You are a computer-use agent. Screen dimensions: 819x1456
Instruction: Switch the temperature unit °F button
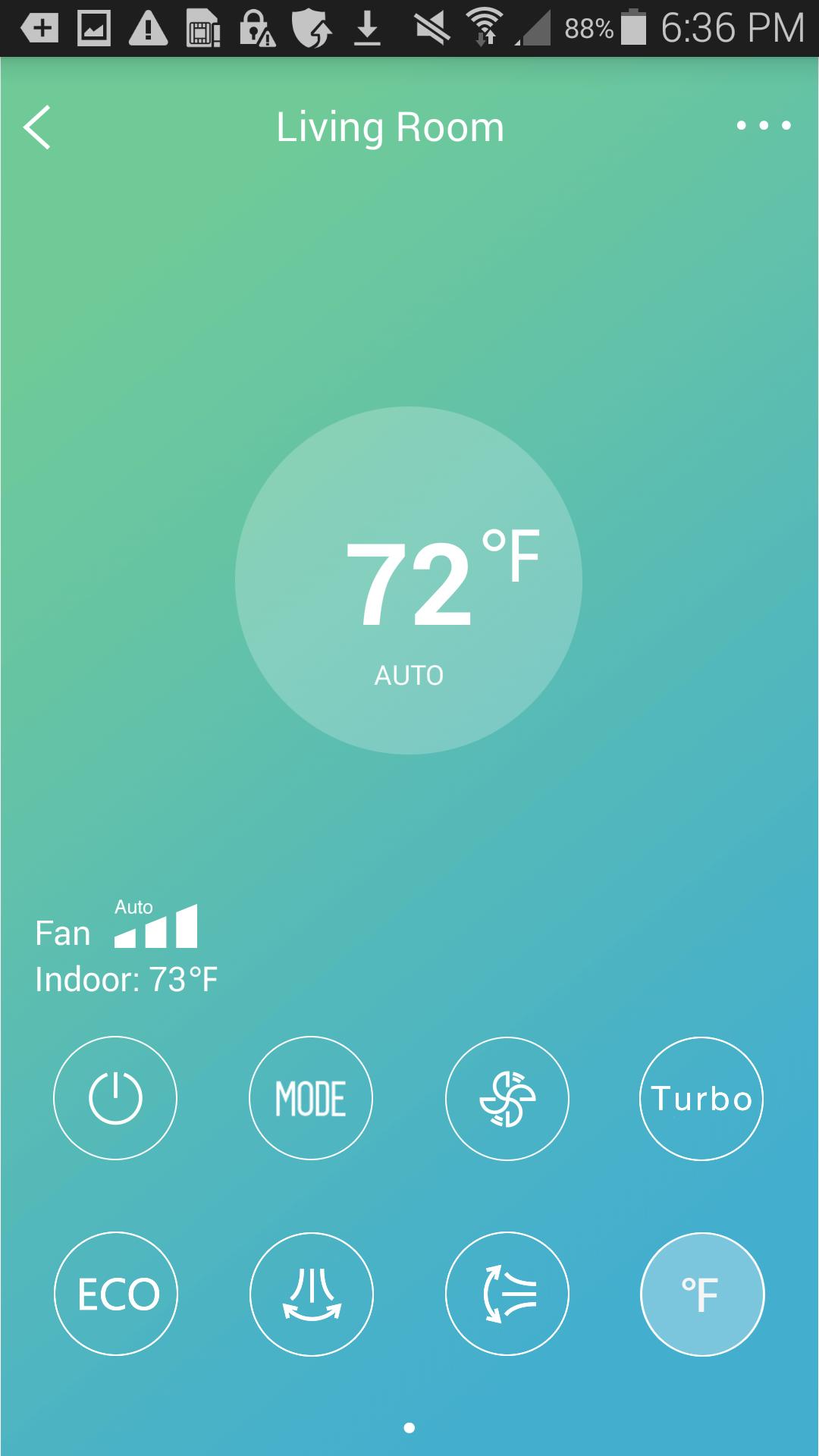pos(702,1294)
